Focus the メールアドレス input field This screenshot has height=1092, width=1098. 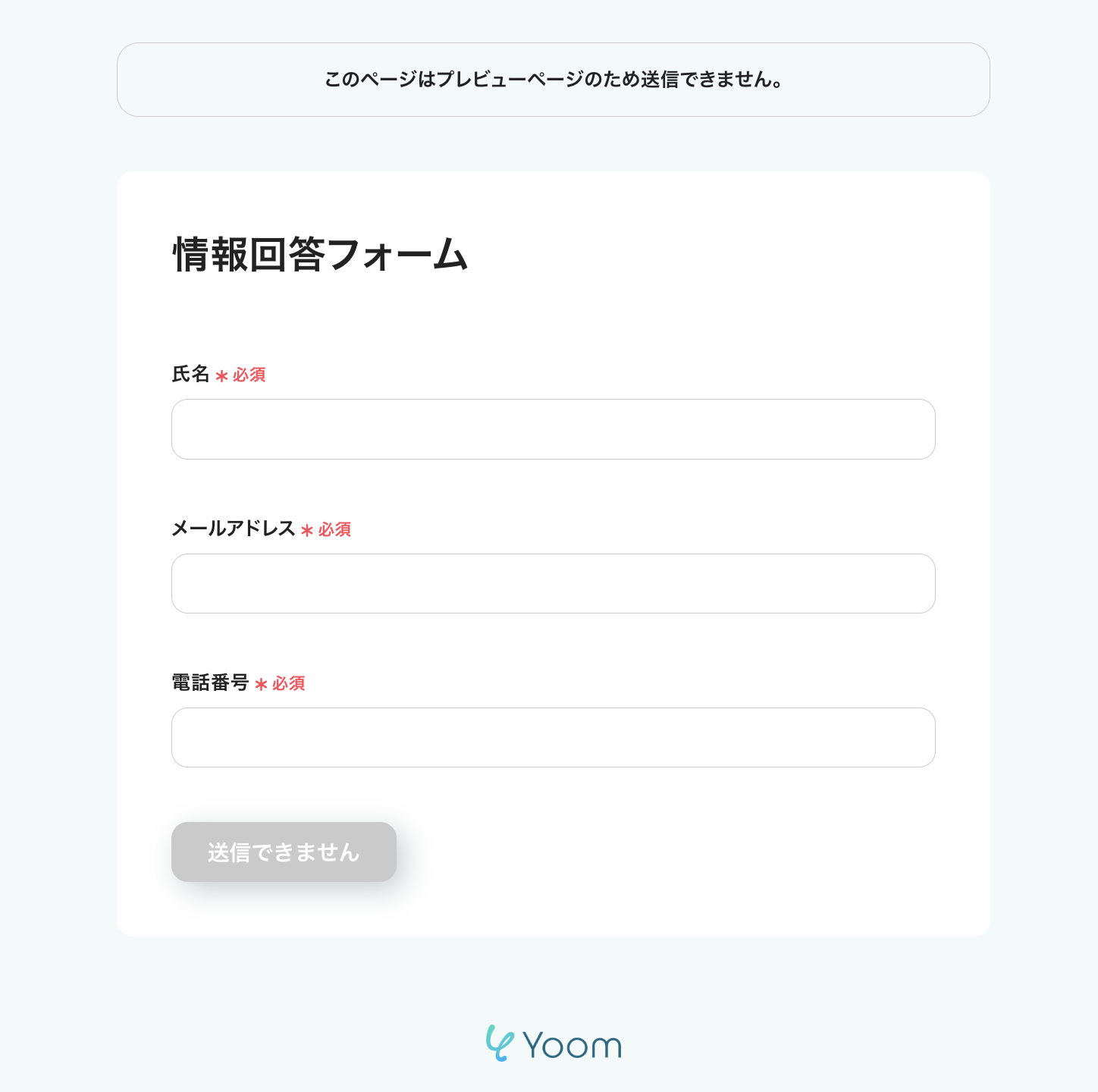click(x=553, y=584)
